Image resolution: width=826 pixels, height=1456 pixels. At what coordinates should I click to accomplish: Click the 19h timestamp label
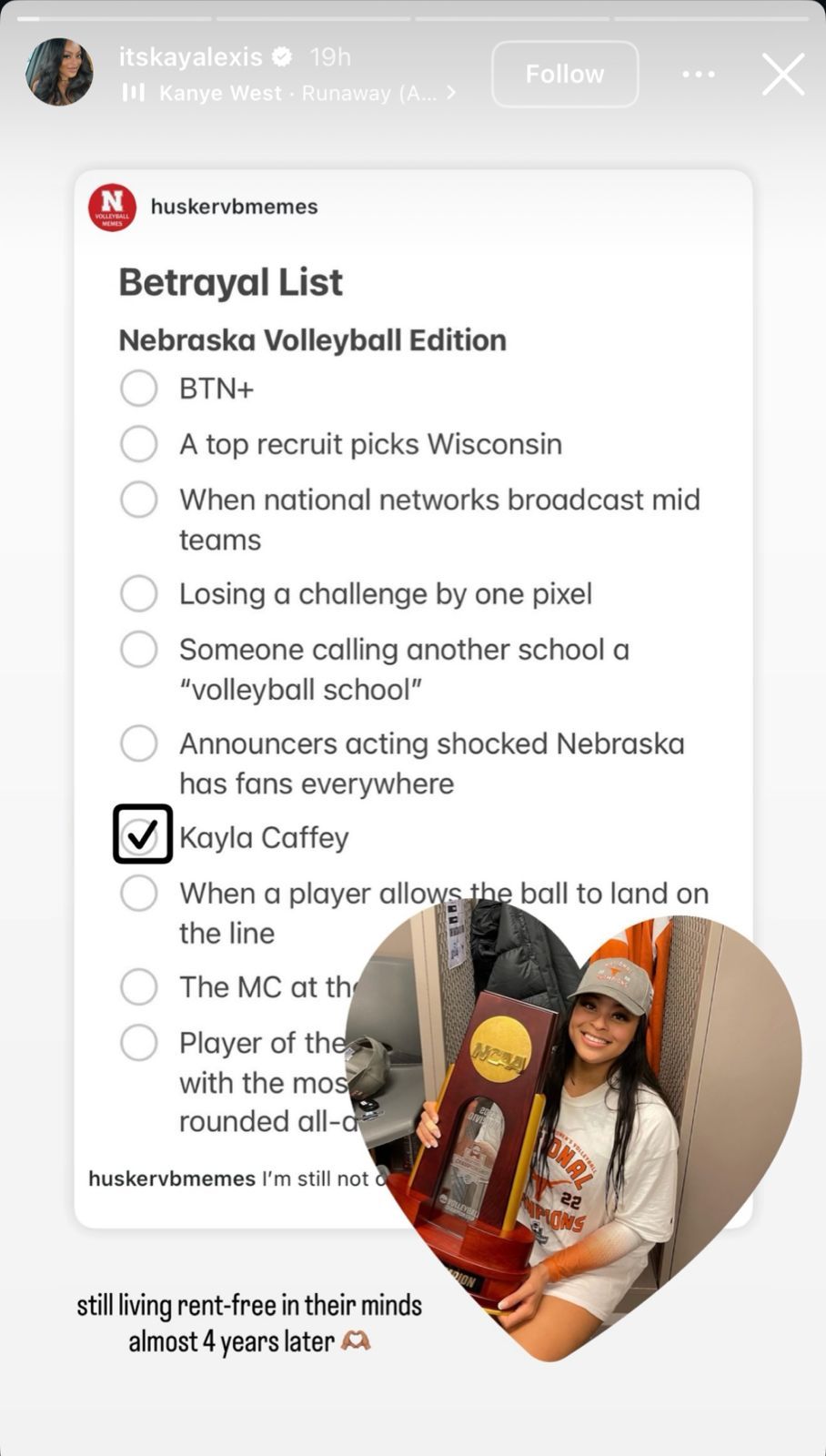click(329, 56)
